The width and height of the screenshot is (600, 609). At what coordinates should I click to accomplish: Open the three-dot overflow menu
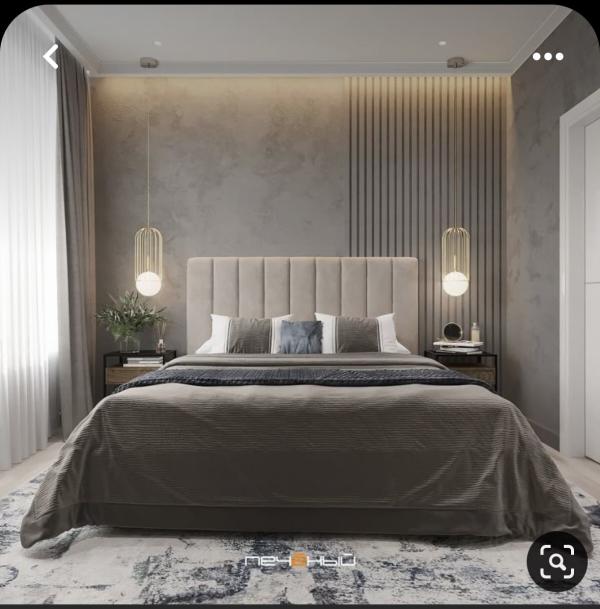click(x=548, y=57)
